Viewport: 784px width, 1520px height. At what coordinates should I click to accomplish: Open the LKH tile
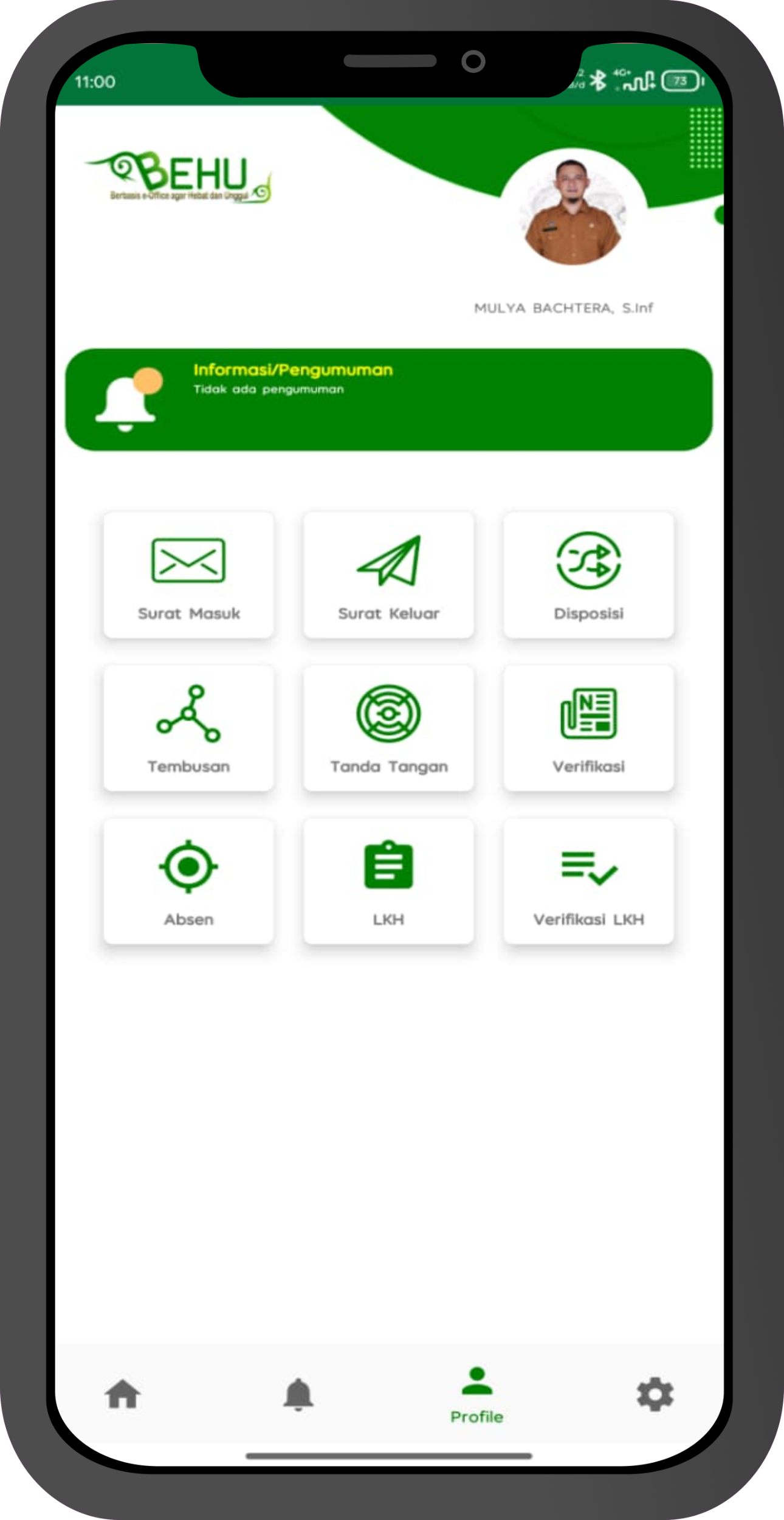388,882
